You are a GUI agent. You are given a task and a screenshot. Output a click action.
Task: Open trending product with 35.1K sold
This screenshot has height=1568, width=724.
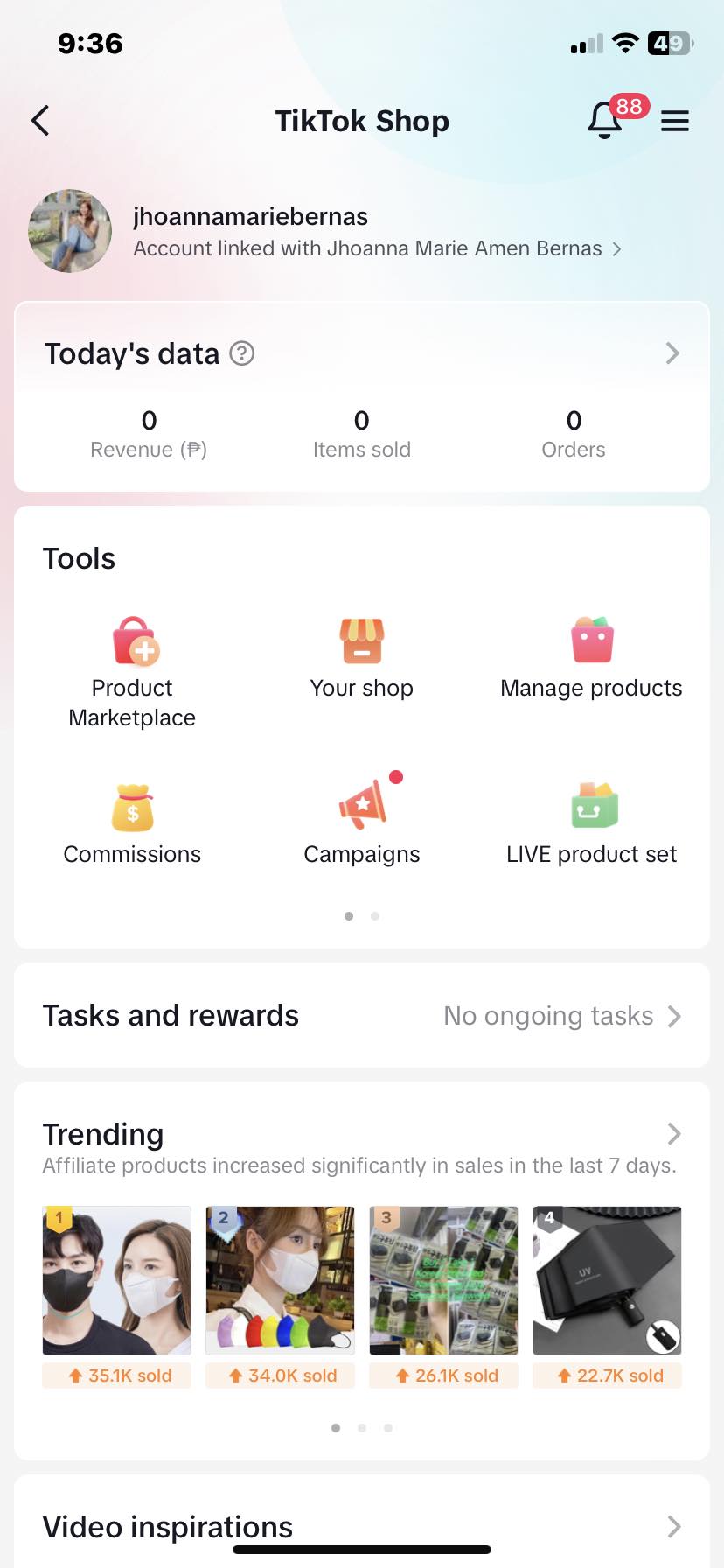point(116,1281)
